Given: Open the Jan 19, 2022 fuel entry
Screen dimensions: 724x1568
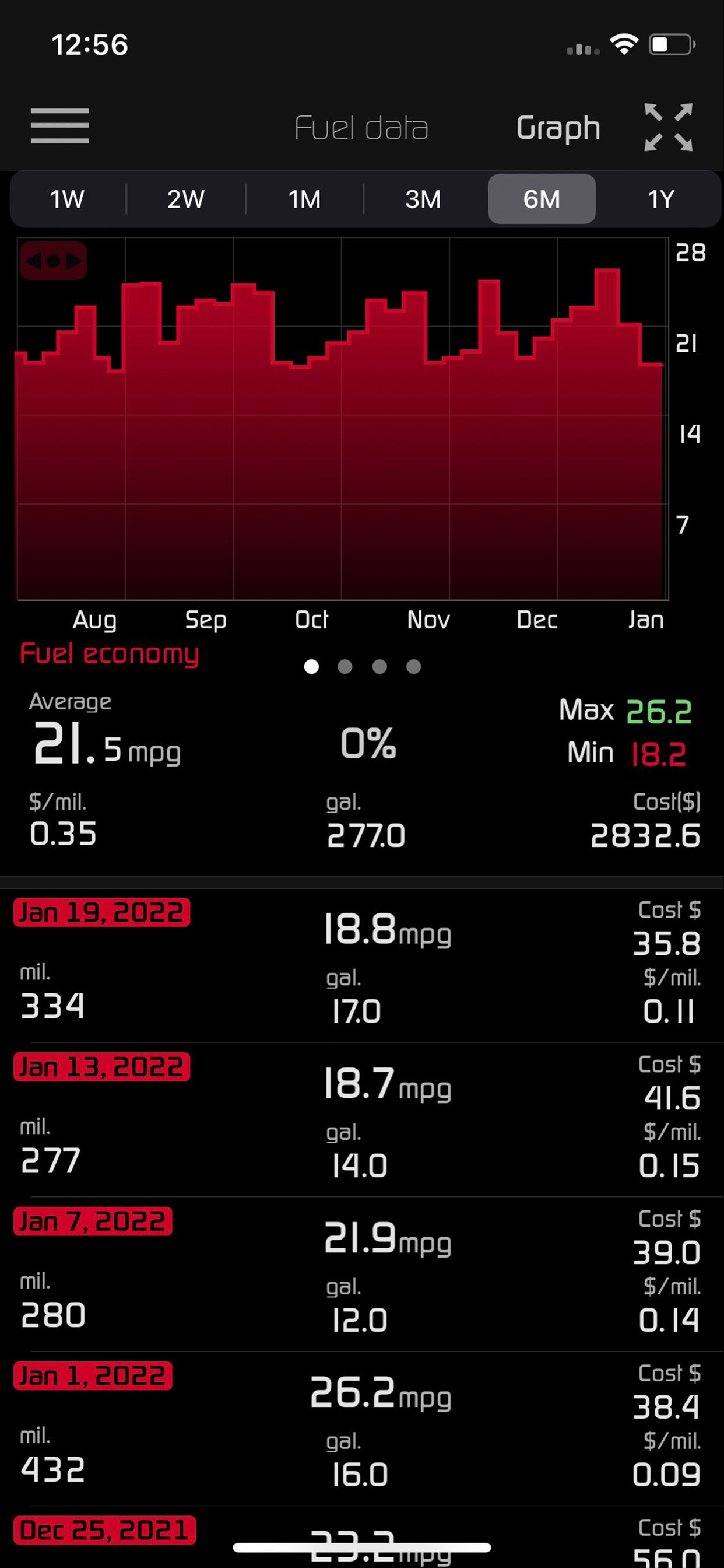Looking at the screenshot, I should tap(361, 965).
